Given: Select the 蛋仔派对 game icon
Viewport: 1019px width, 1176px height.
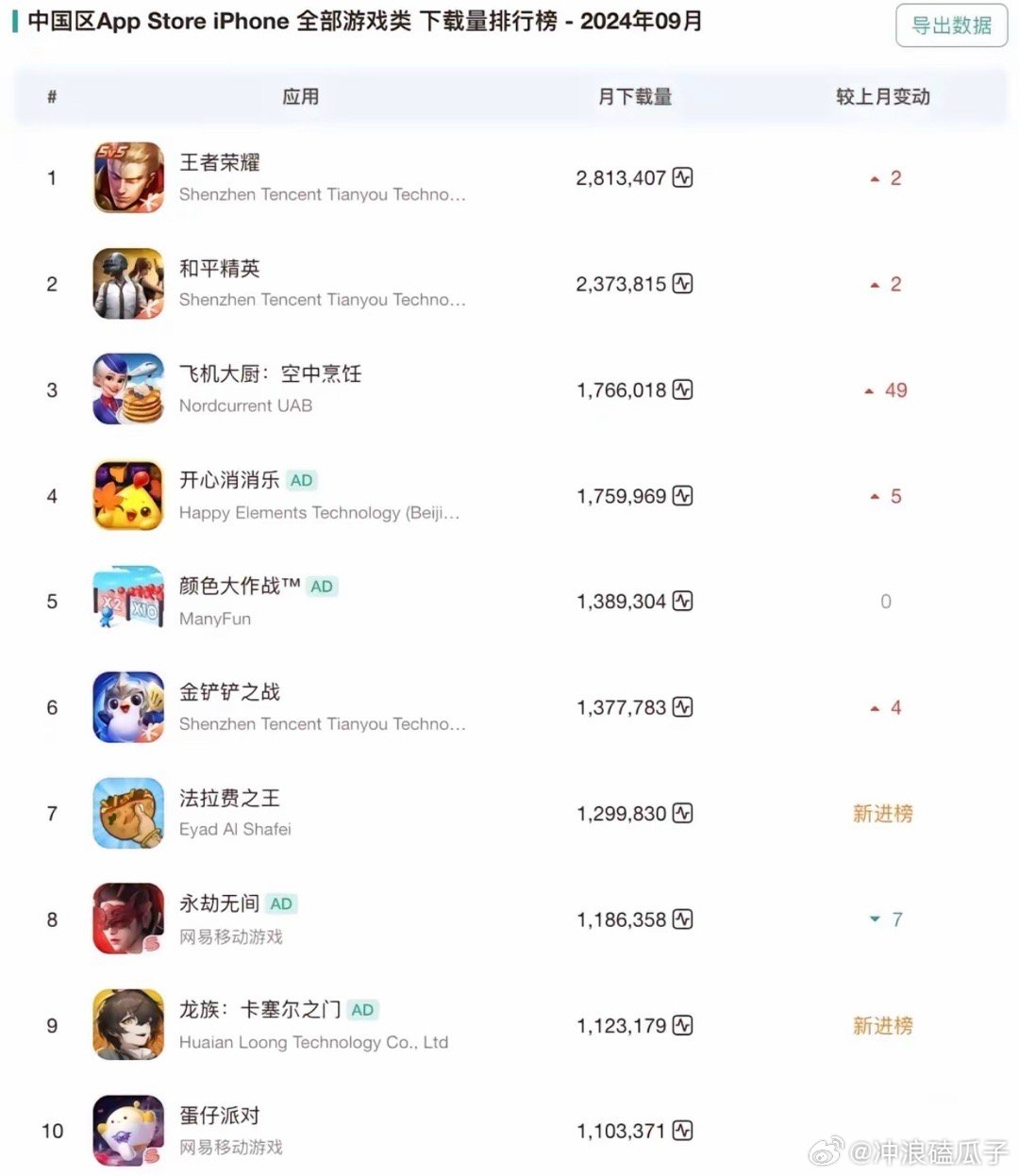Looking at the screenshot, I should click(127, 1130).
